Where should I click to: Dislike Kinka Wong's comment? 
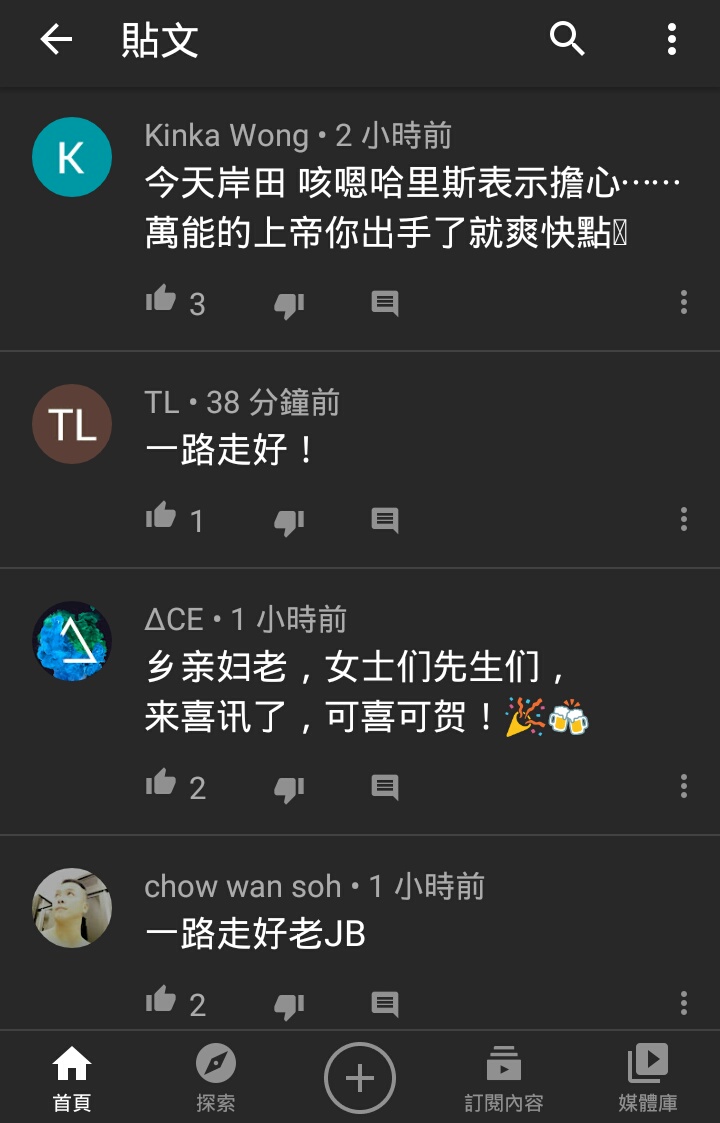289,303
